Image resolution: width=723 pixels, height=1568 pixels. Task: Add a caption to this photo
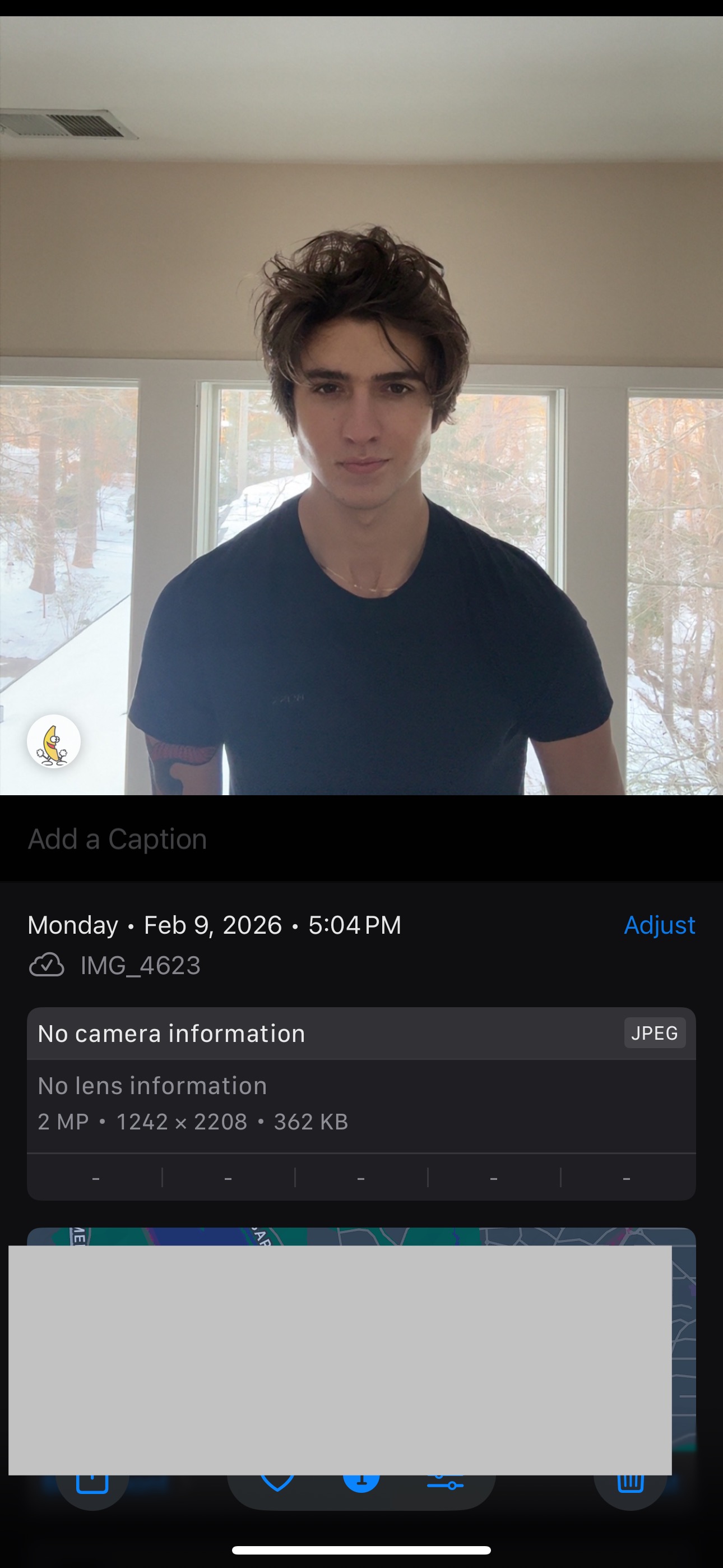(x=118, y=839)
